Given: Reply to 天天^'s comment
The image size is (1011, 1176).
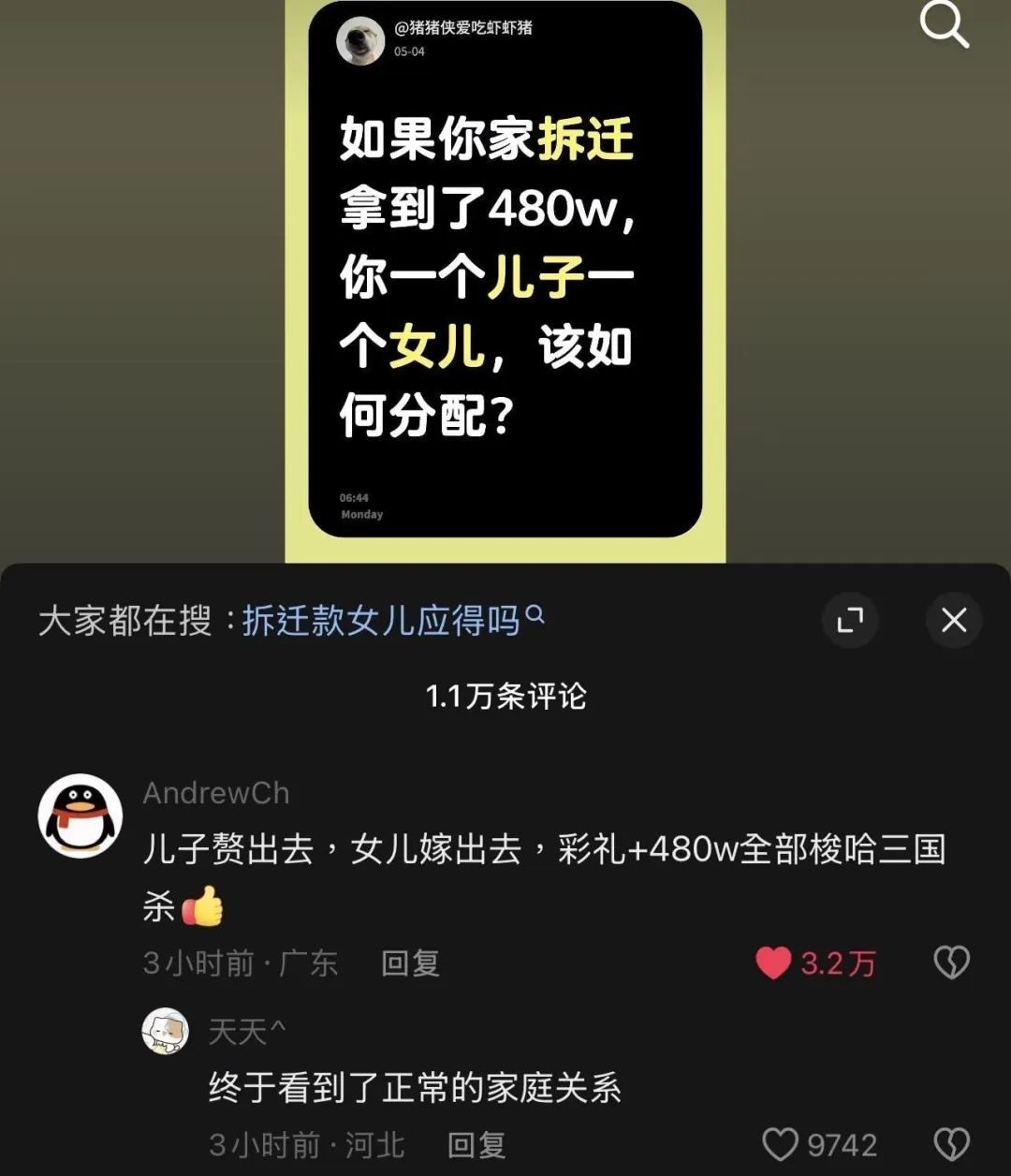Looking at the screenshot, I should [x=476, y=1144].
